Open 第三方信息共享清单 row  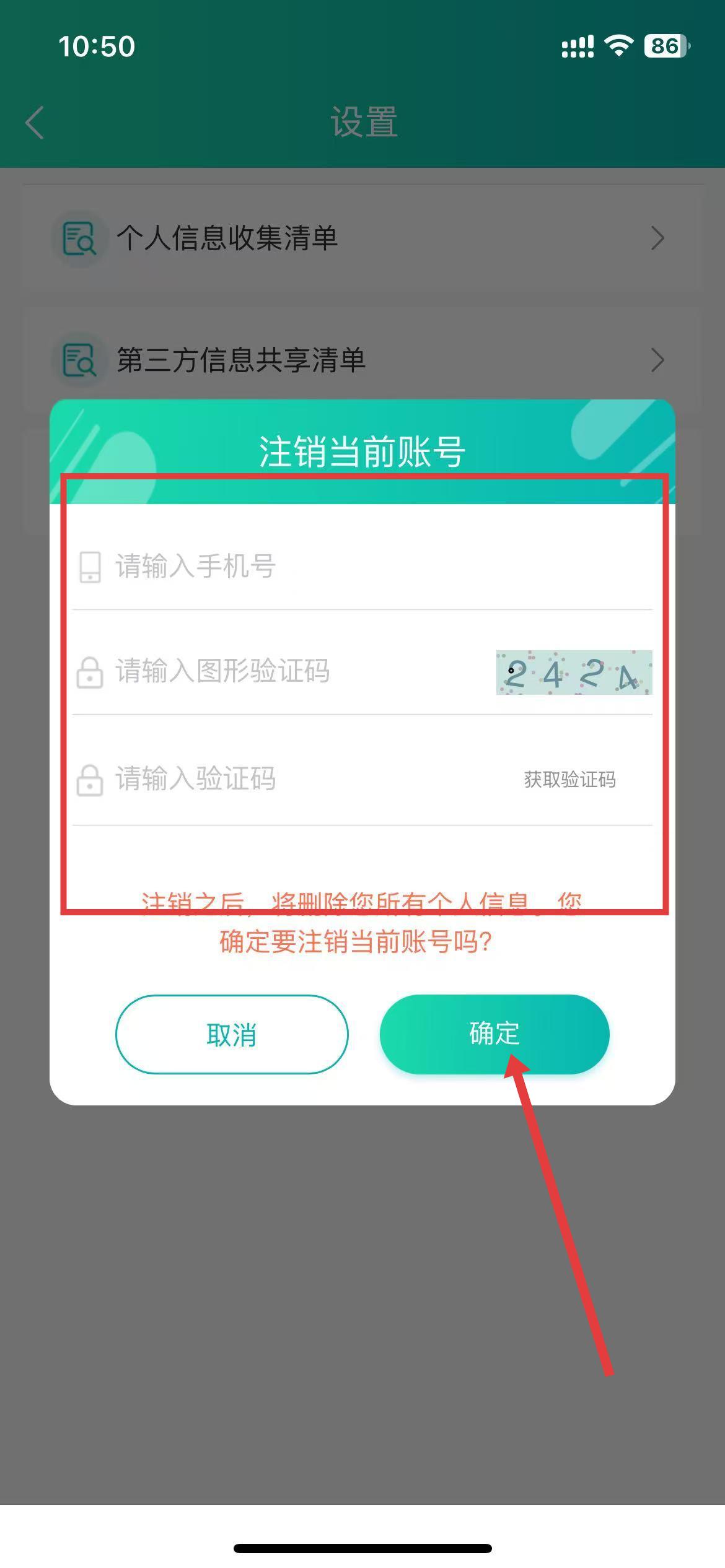click(x=362, y=360)
